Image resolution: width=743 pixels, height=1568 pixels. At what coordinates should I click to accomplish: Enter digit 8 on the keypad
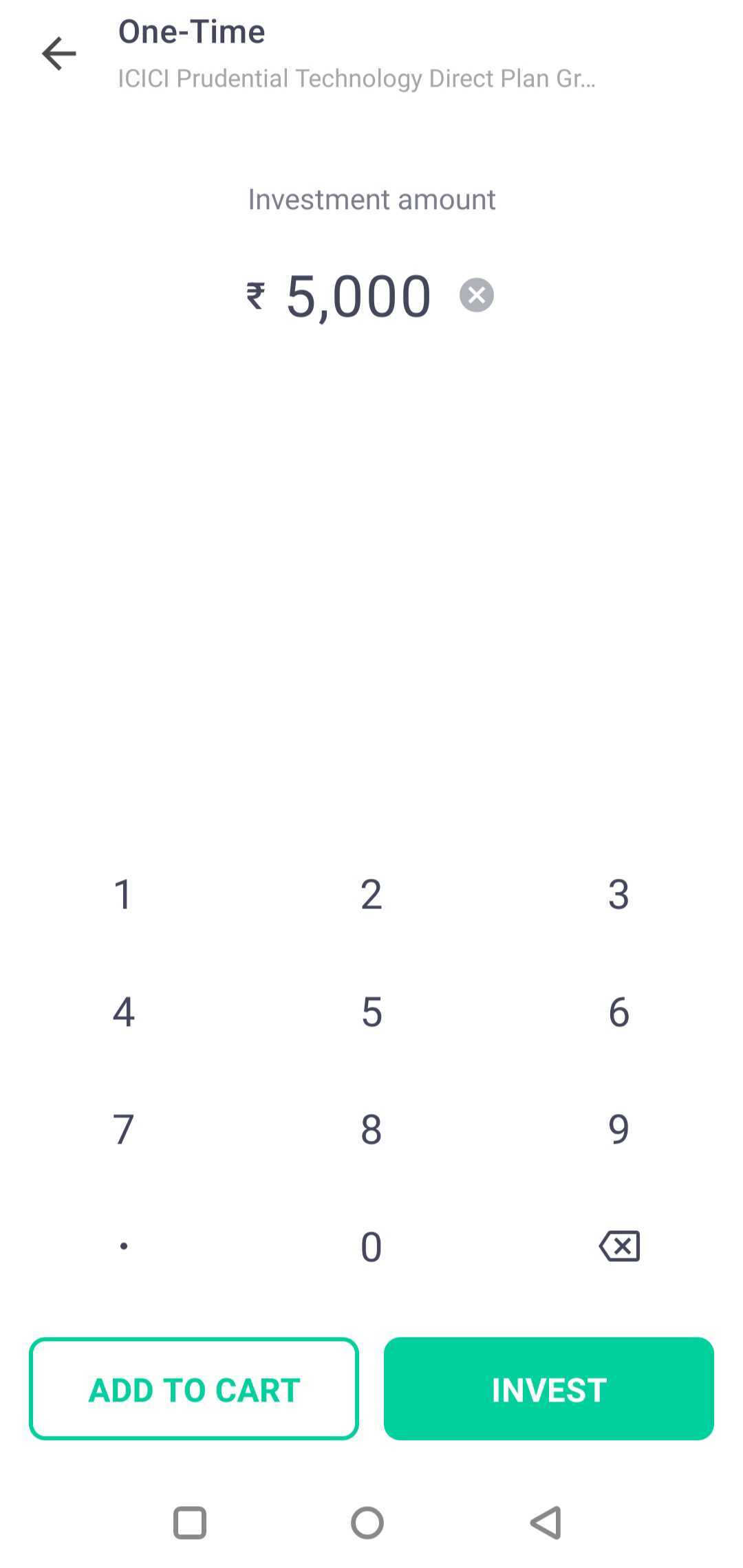pos(371,1129)
